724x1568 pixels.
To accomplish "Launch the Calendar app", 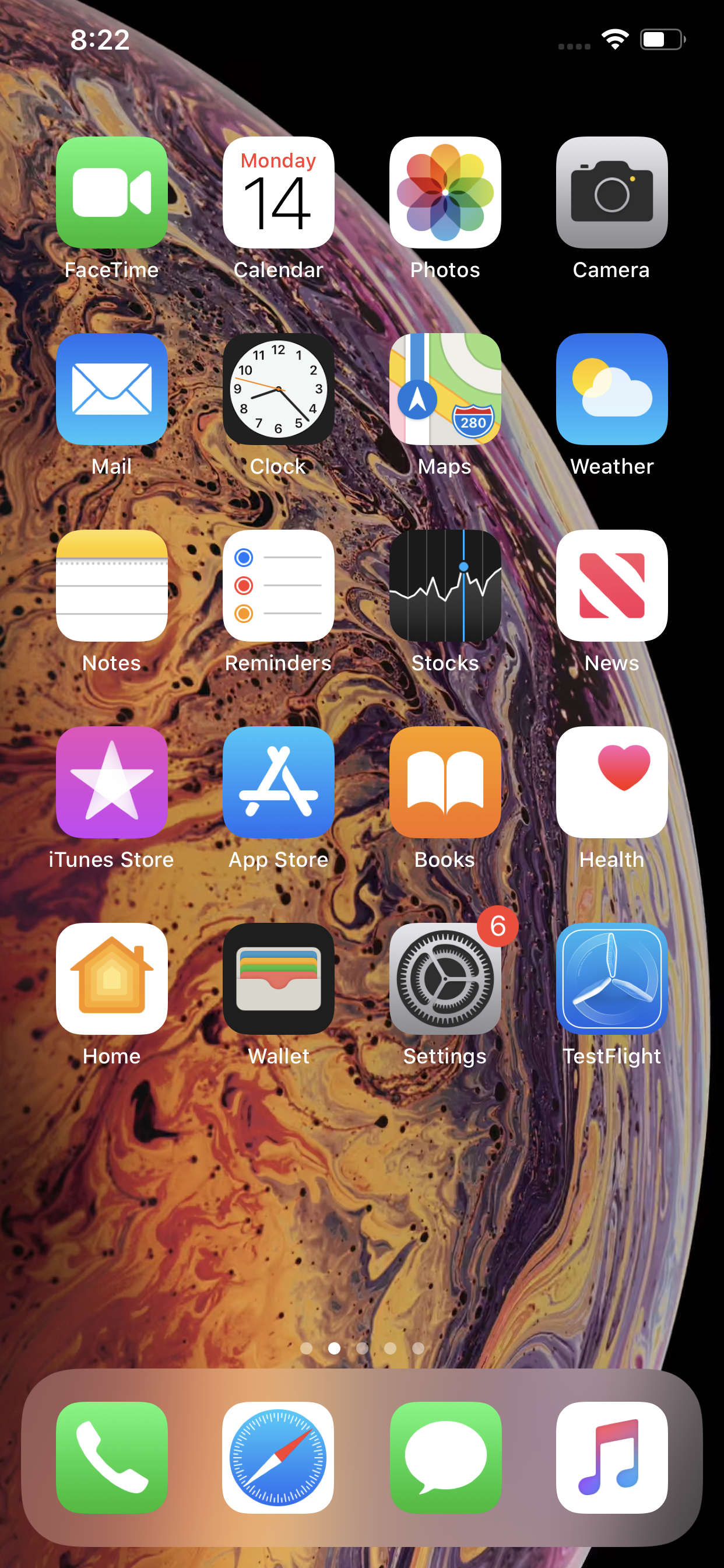I will pyautogui.click(x=278, y=192).
